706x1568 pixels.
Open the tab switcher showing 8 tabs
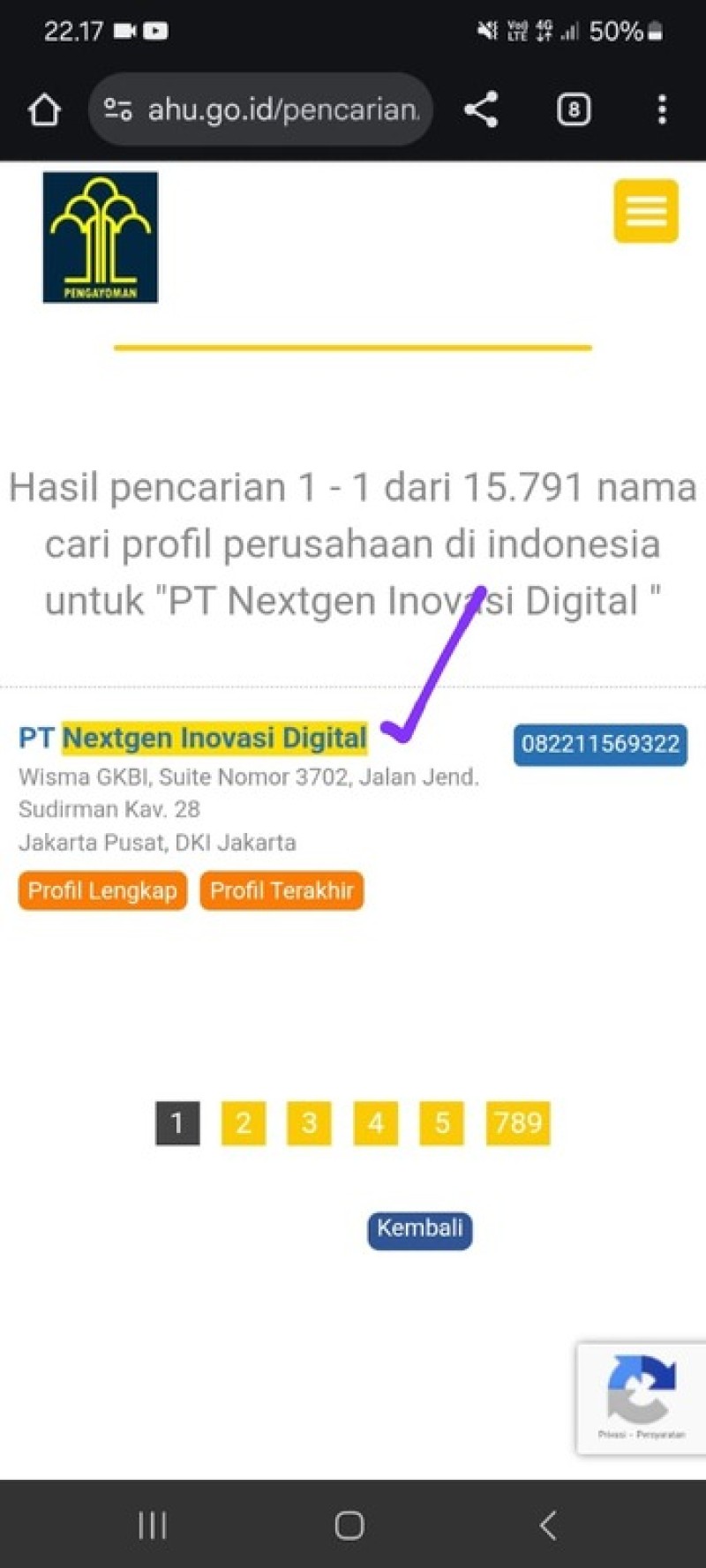574,110
